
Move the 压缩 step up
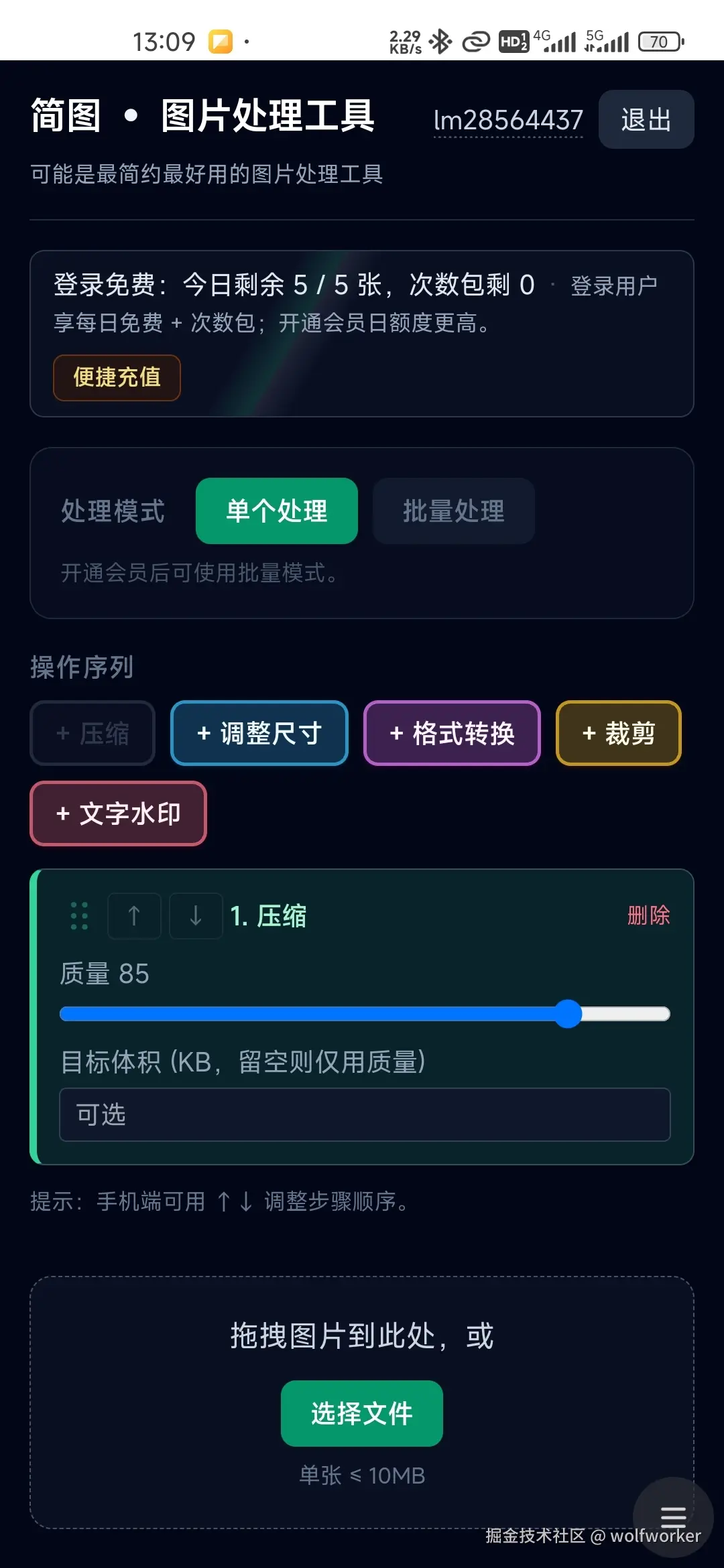[x=134, y=915]
